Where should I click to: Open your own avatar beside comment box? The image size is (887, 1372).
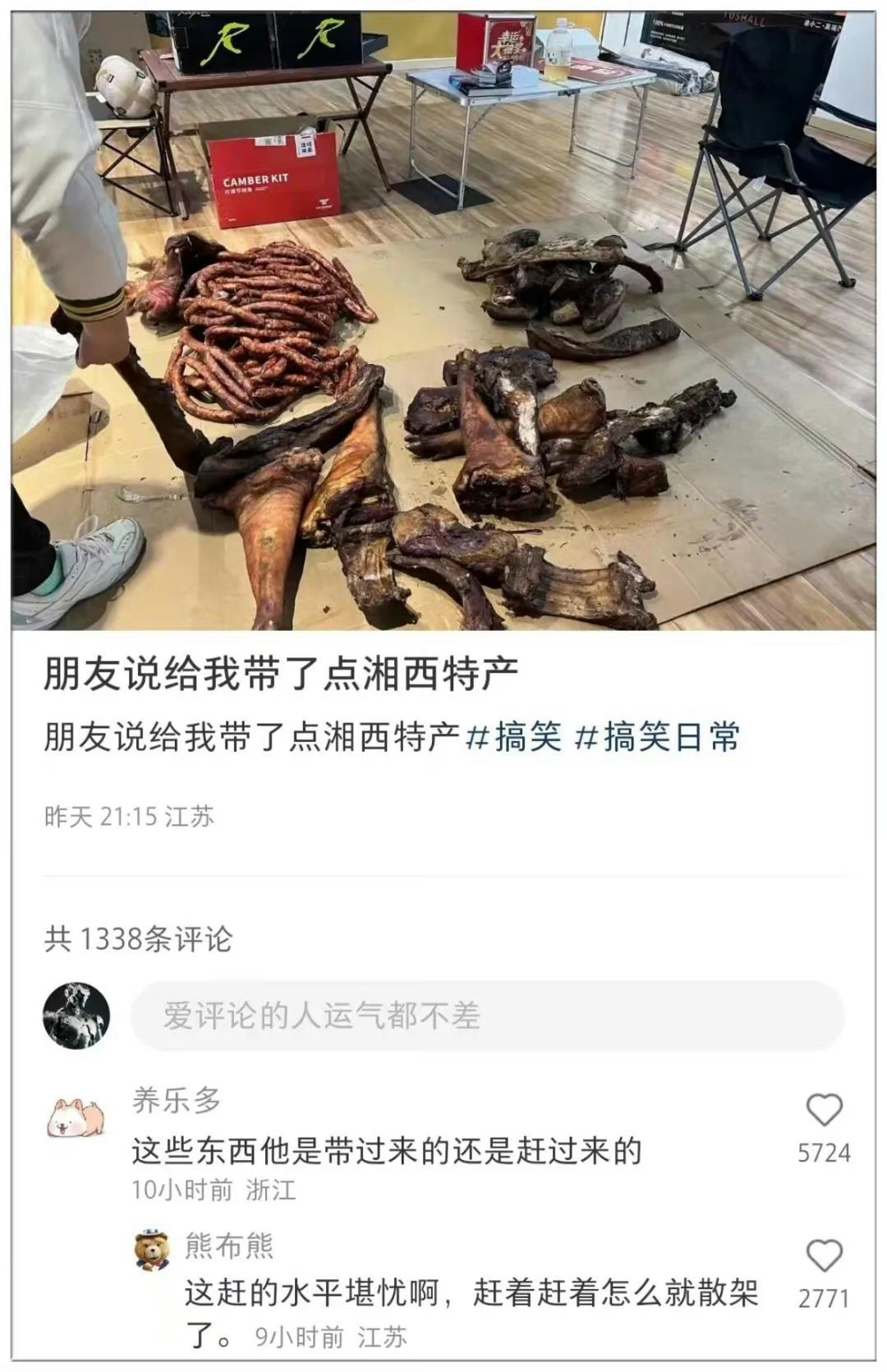tap(76, 1015)
